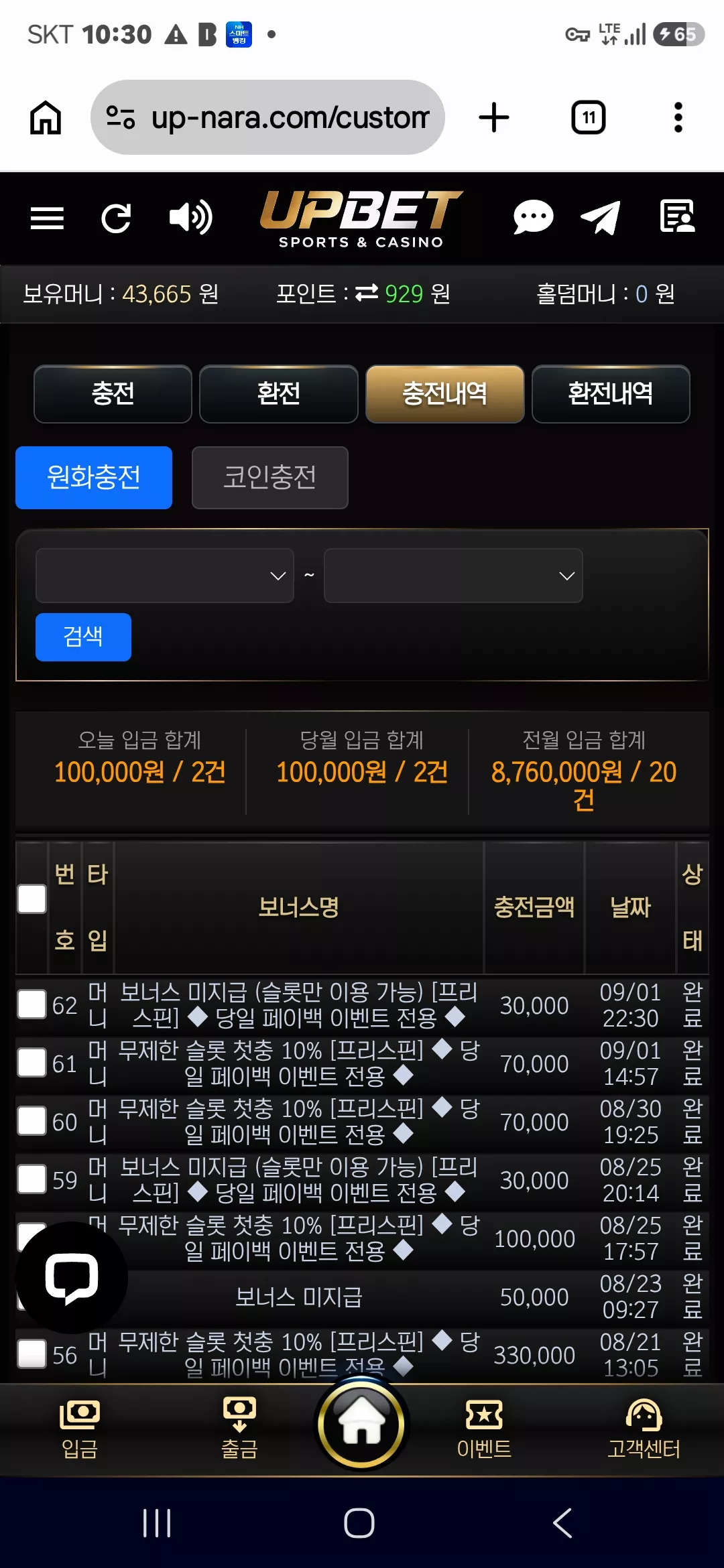Open the chat bubble messages icon
Screen dimensions: 724x1568
point(533,217)
